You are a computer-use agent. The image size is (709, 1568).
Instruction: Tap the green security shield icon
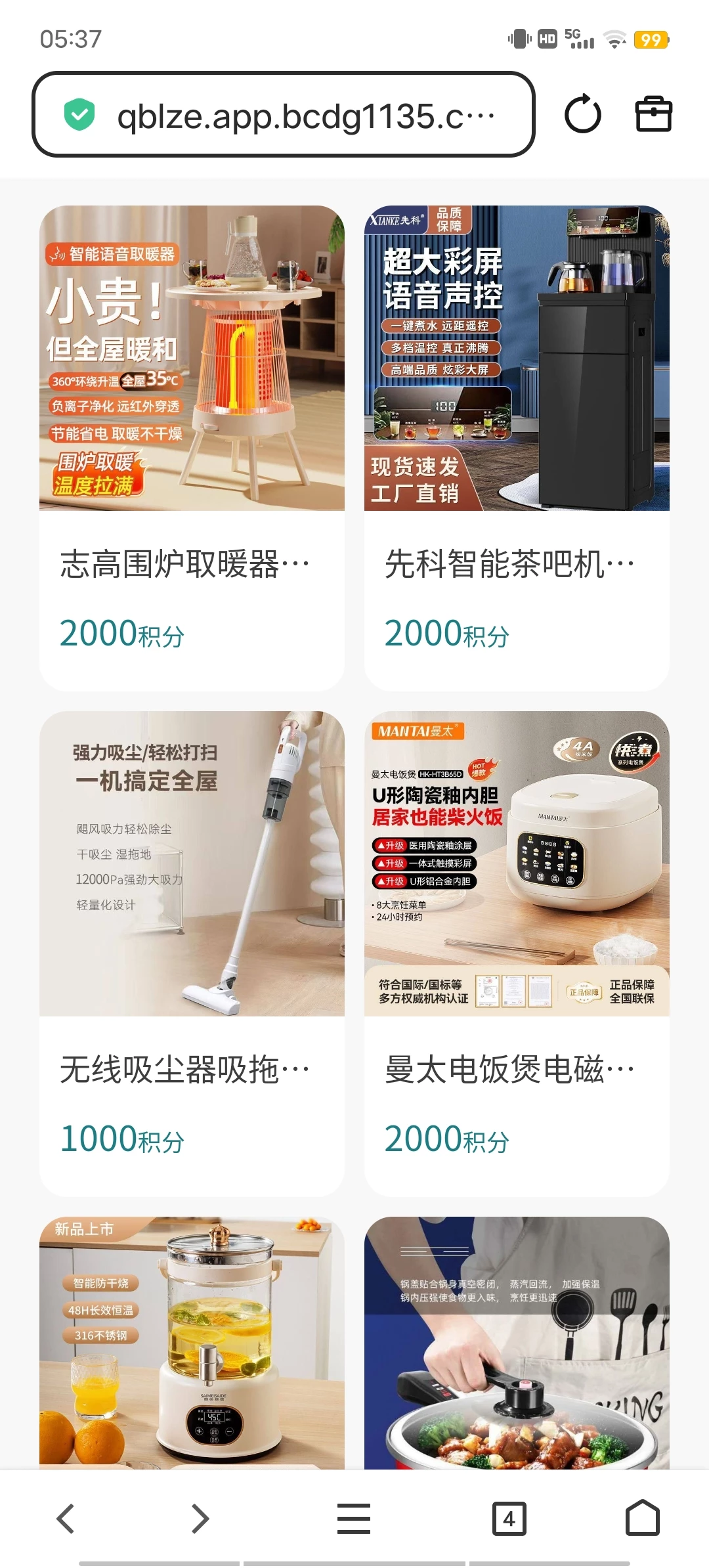pos(77,114)
